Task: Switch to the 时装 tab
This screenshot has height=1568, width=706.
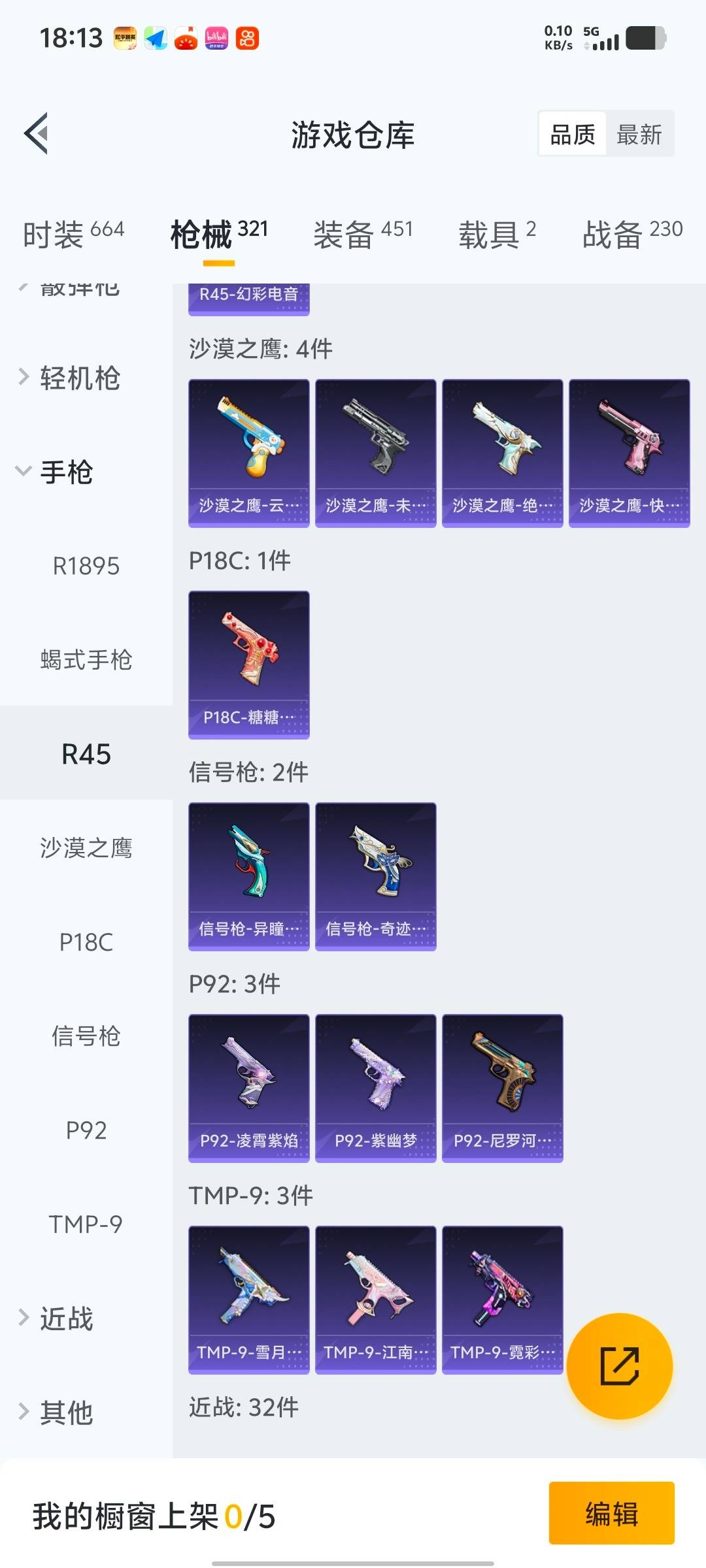Action: [x=73, y=235]
